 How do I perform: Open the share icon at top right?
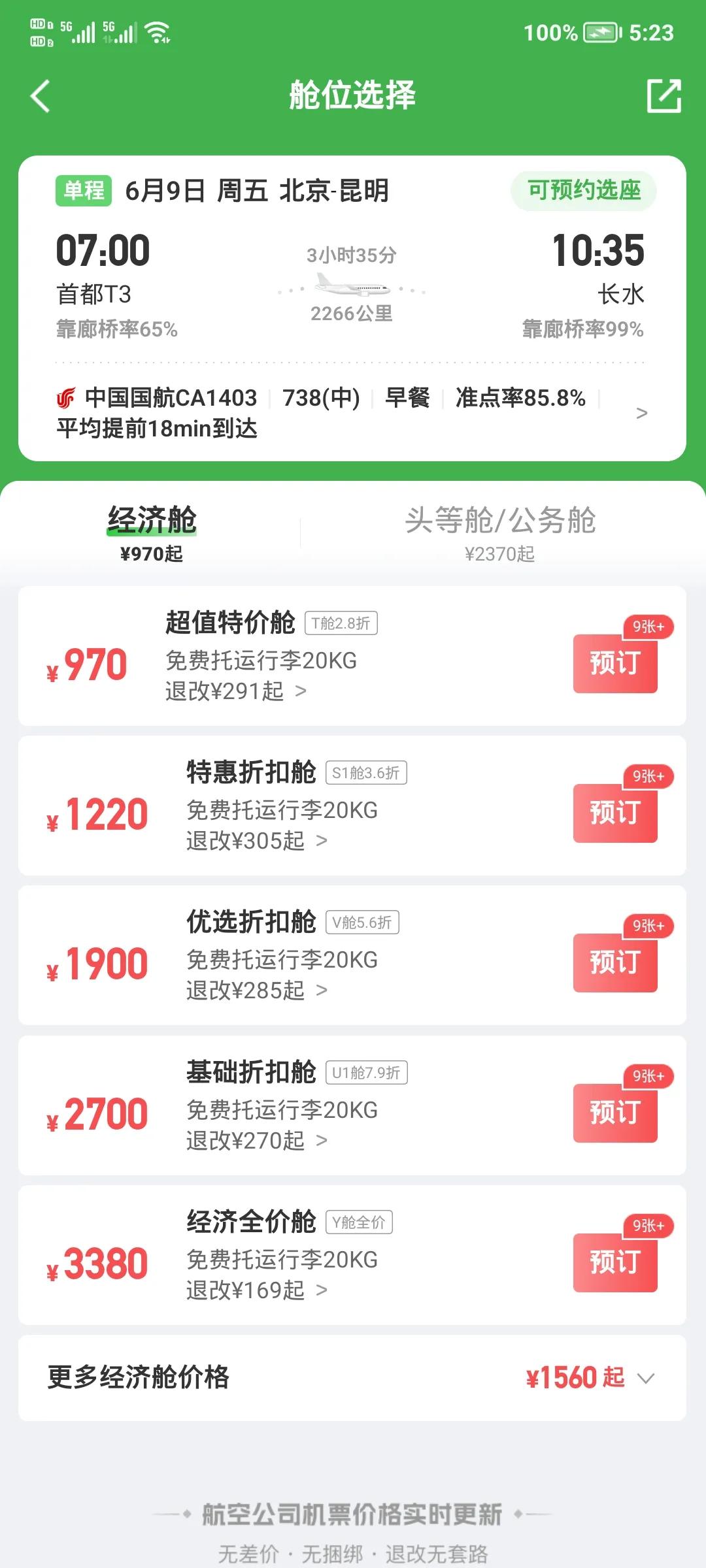point(665,96)
